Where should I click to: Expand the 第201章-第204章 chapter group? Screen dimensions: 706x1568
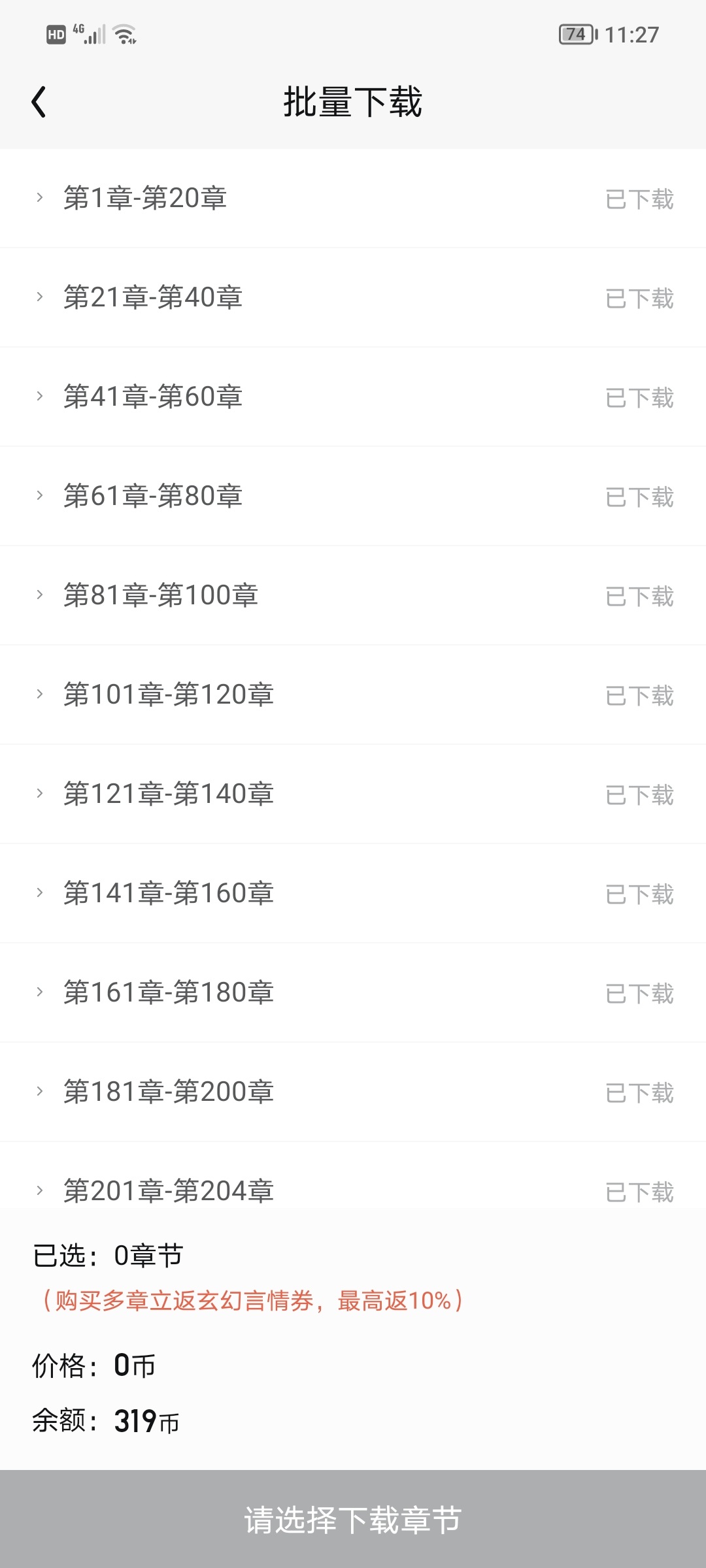click(x=40, y=1190)
